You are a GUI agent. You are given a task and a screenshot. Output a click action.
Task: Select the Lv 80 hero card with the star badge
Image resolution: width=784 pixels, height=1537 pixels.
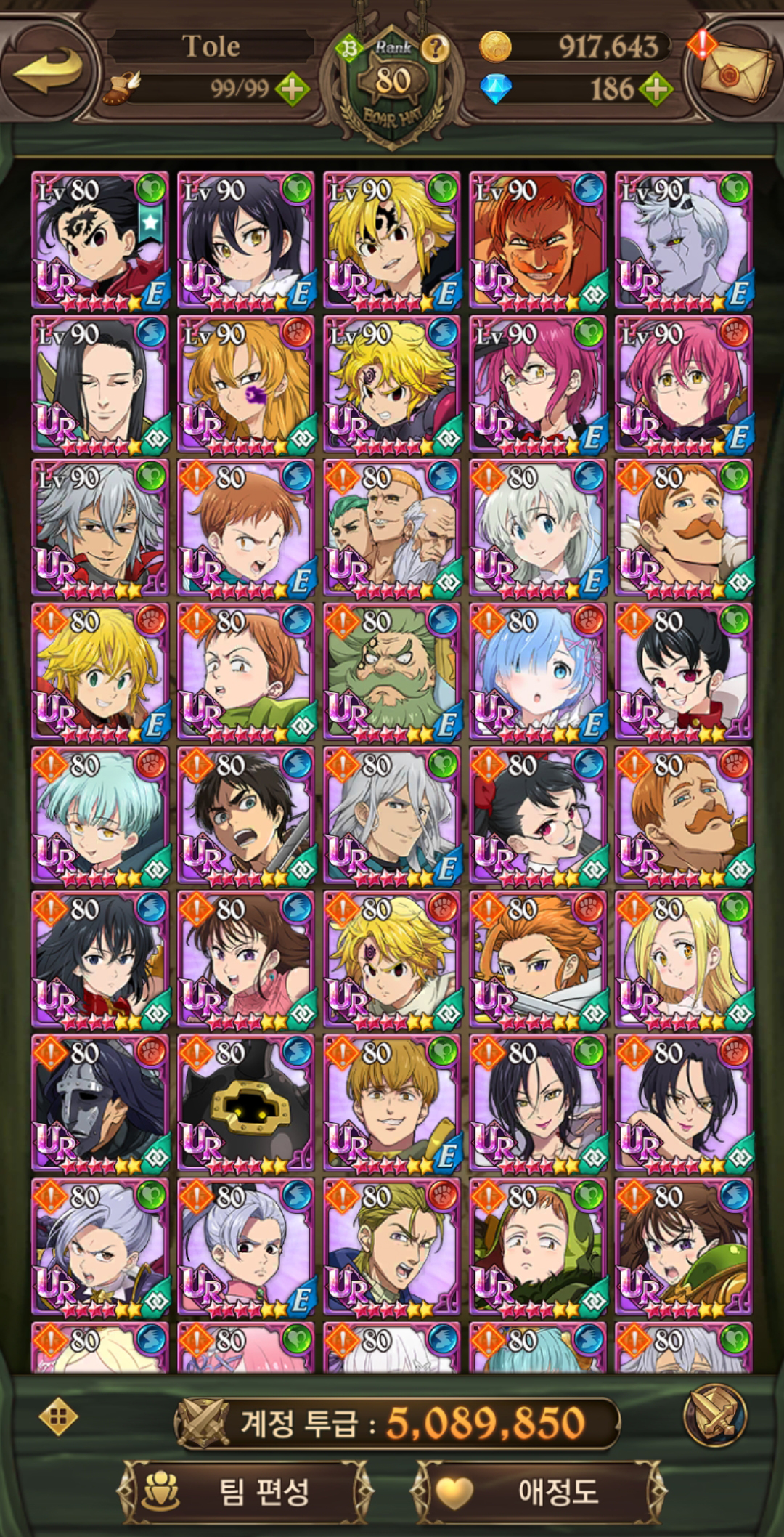click(100, 240)
